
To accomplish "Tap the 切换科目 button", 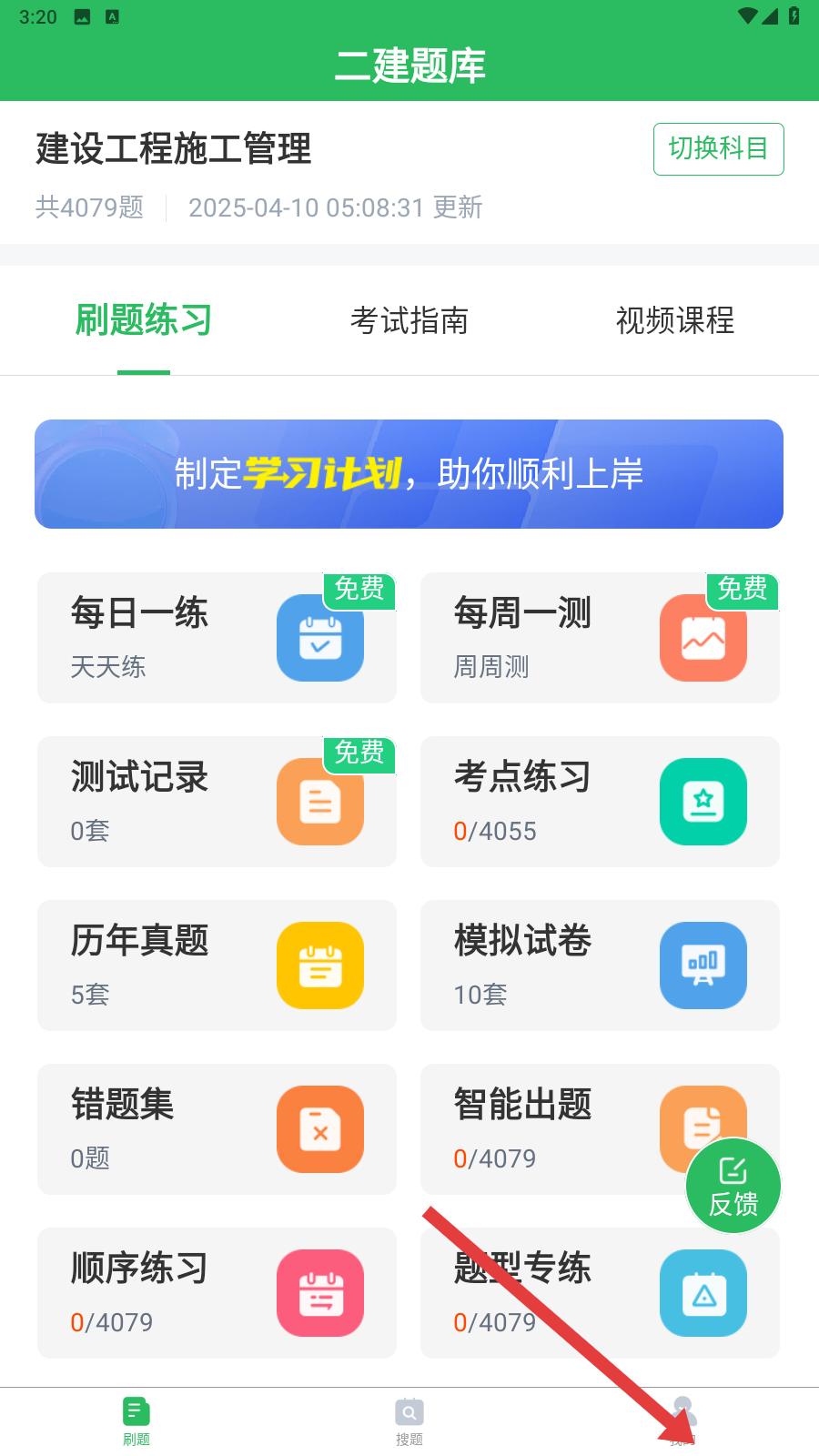I will [718, 149].
